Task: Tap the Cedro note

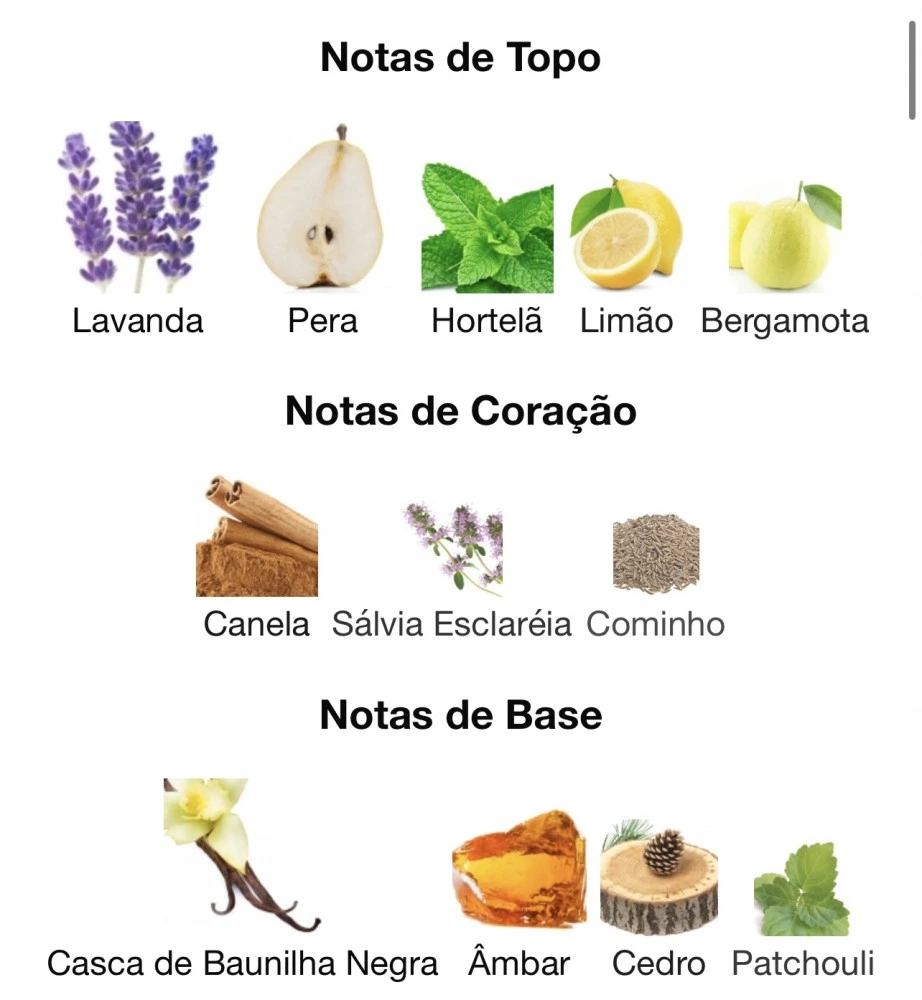Action: (658, 880)
